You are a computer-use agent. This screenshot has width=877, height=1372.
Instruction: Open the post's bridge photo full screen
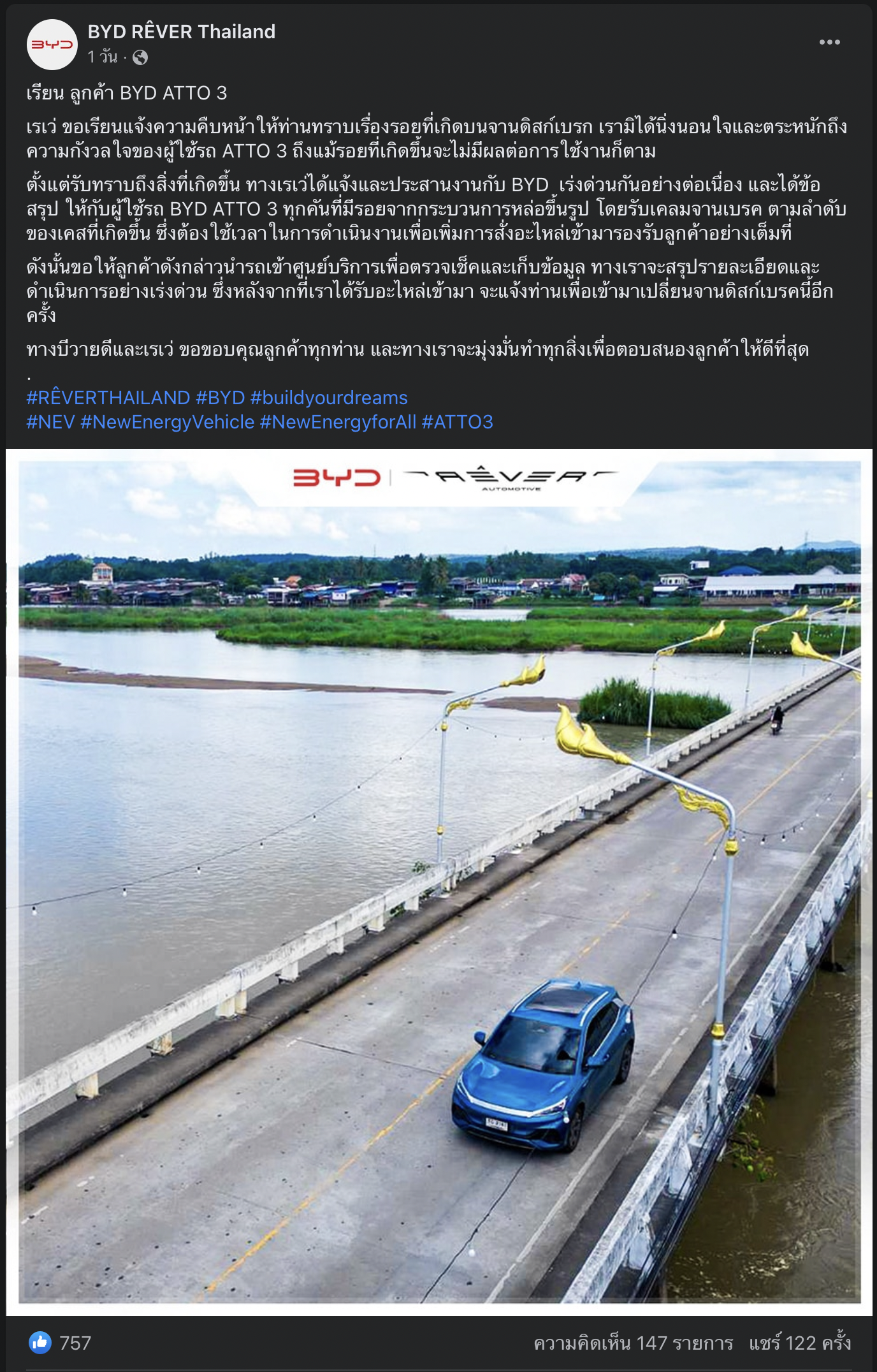pos(438,880)
